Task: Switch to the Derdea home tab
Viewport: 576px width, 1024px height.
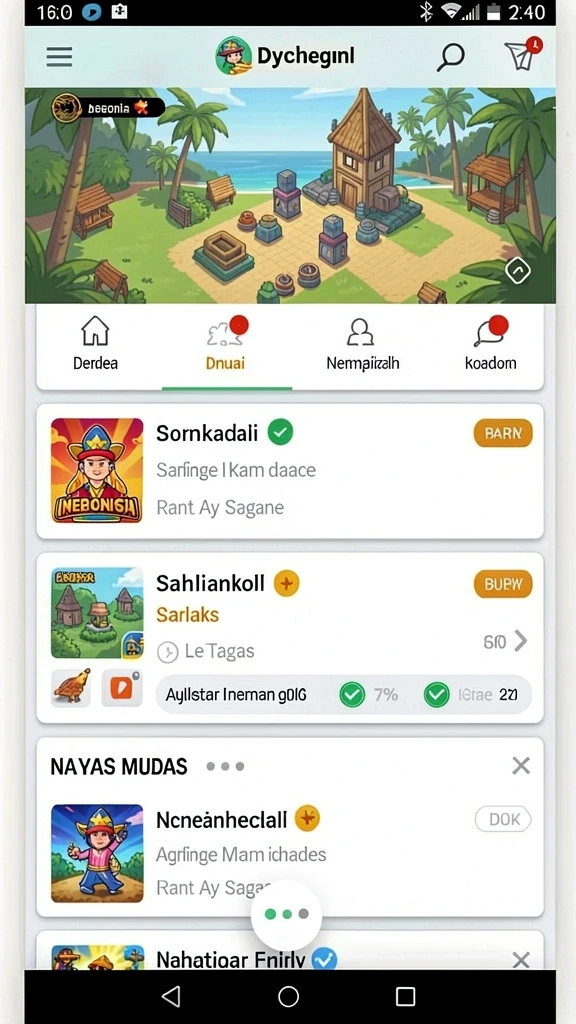Action: (95, 346)
